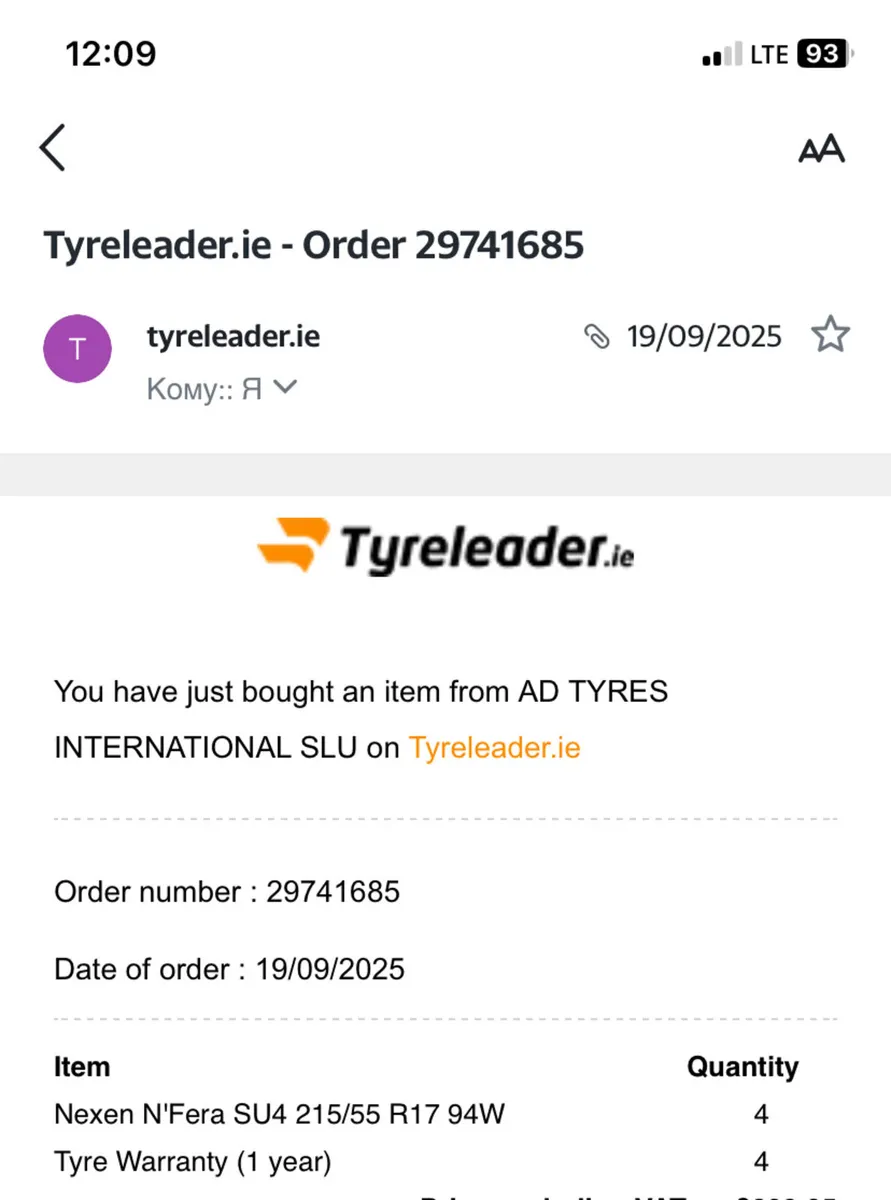
Task: Expand the recipient details chevron
Action: coord(285,388)
